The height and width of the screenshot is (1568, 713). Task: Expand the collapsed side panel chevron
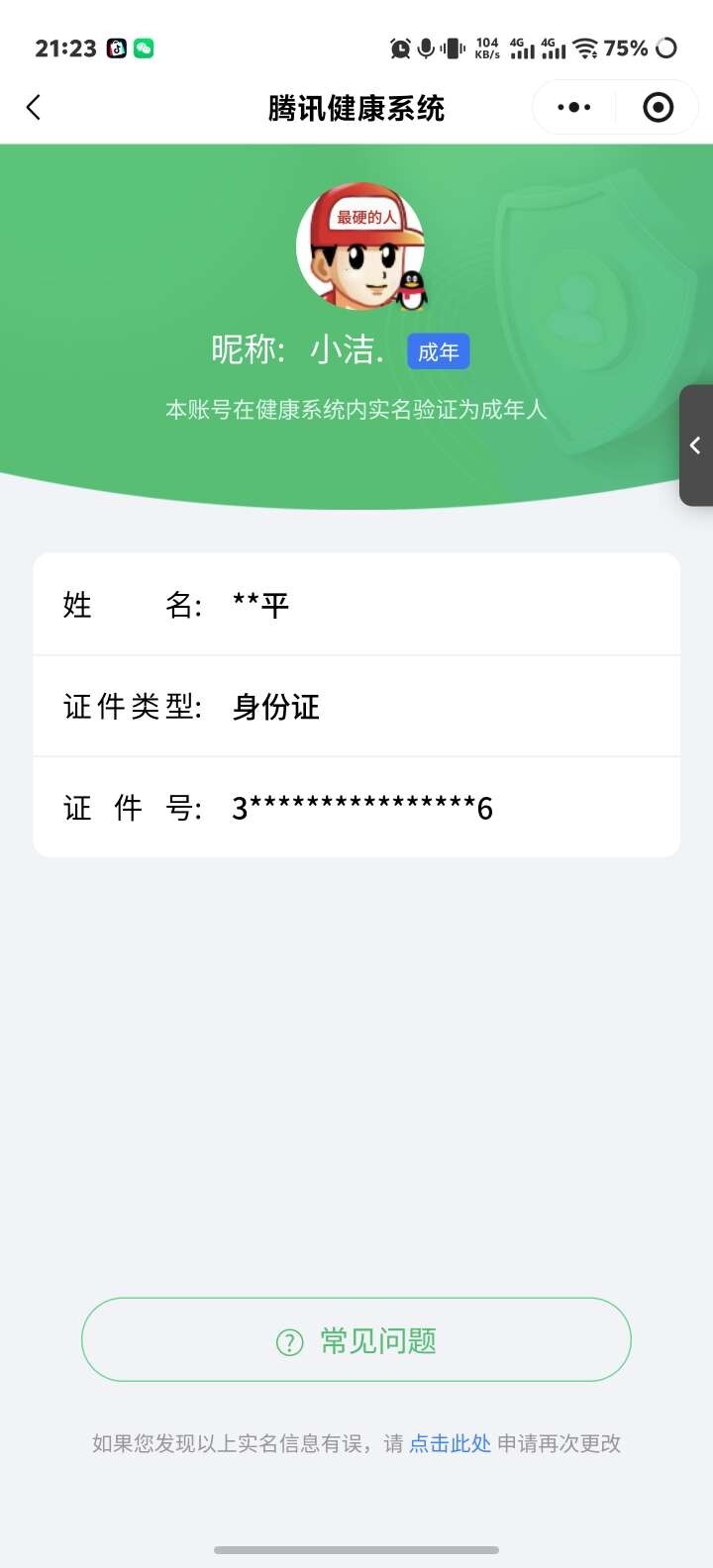pos(696,445)
